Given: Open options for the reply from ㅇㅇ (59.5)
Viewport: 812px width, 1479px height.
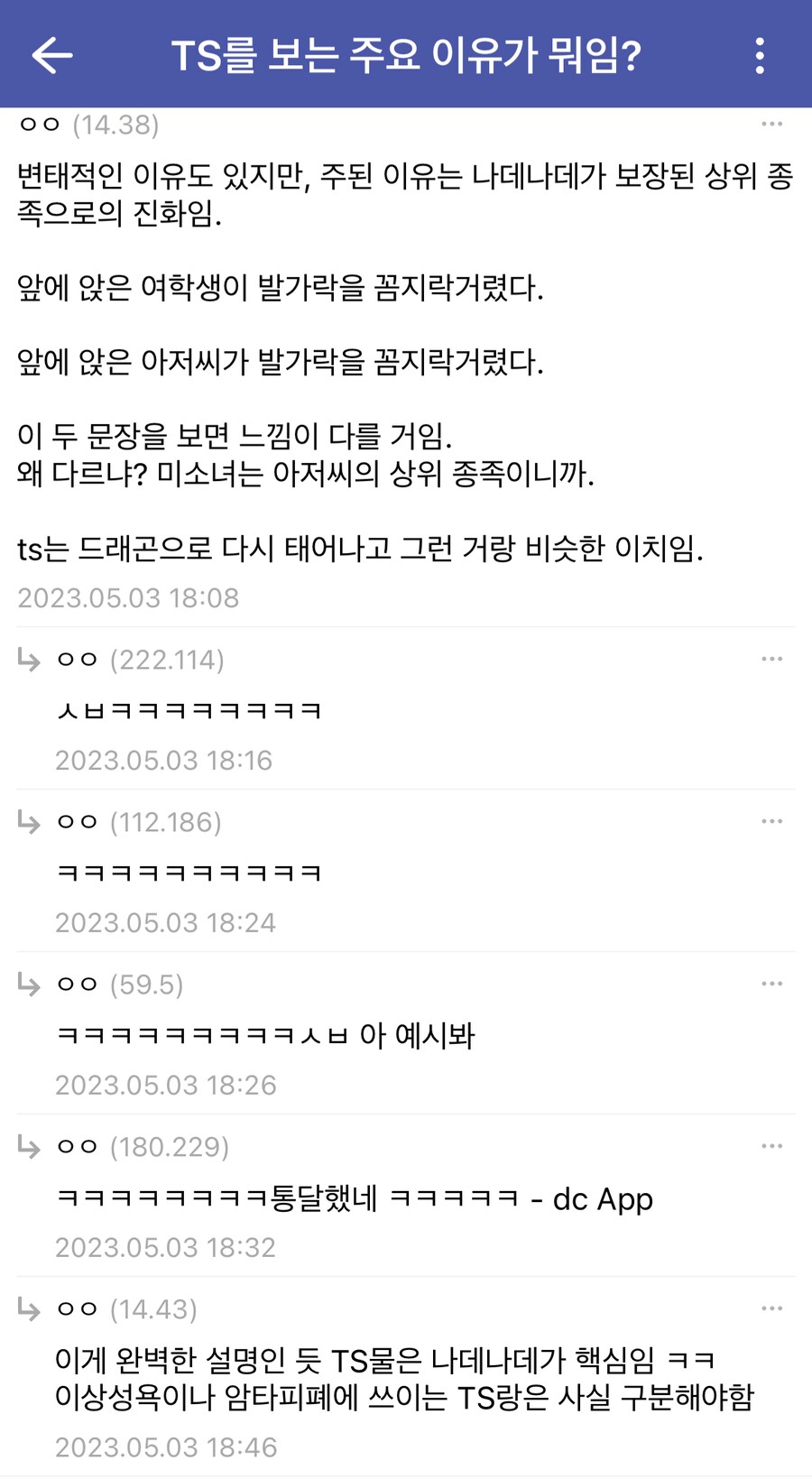Looking at the screenshot, I should [772, 983].
